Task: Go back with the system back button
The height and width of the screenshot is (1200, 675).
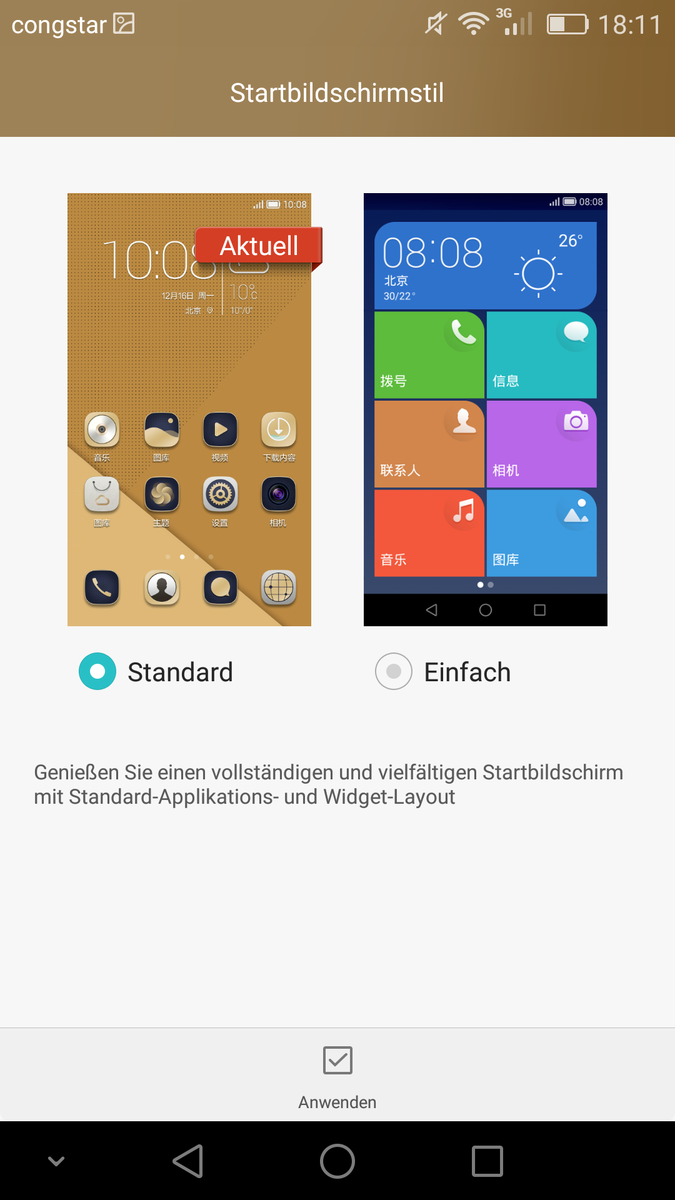Action: [x=188, y=1161]
